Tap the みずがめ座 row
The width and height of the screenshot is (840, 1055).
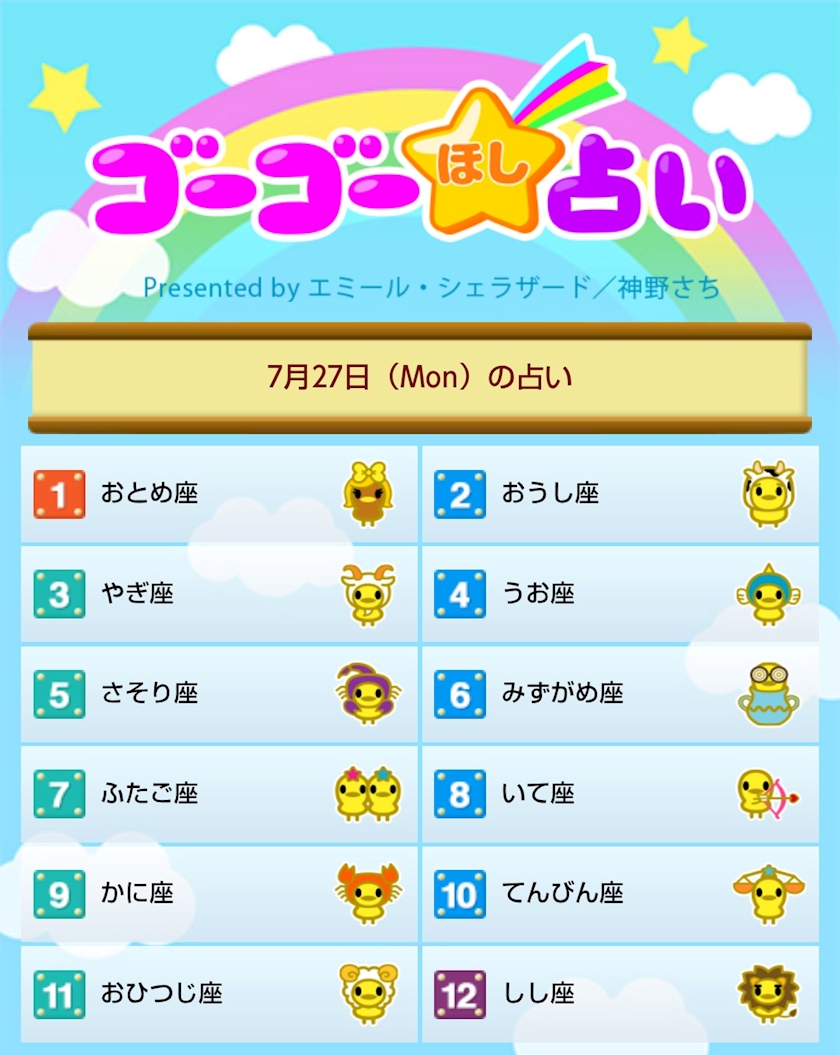coord(620,694)
